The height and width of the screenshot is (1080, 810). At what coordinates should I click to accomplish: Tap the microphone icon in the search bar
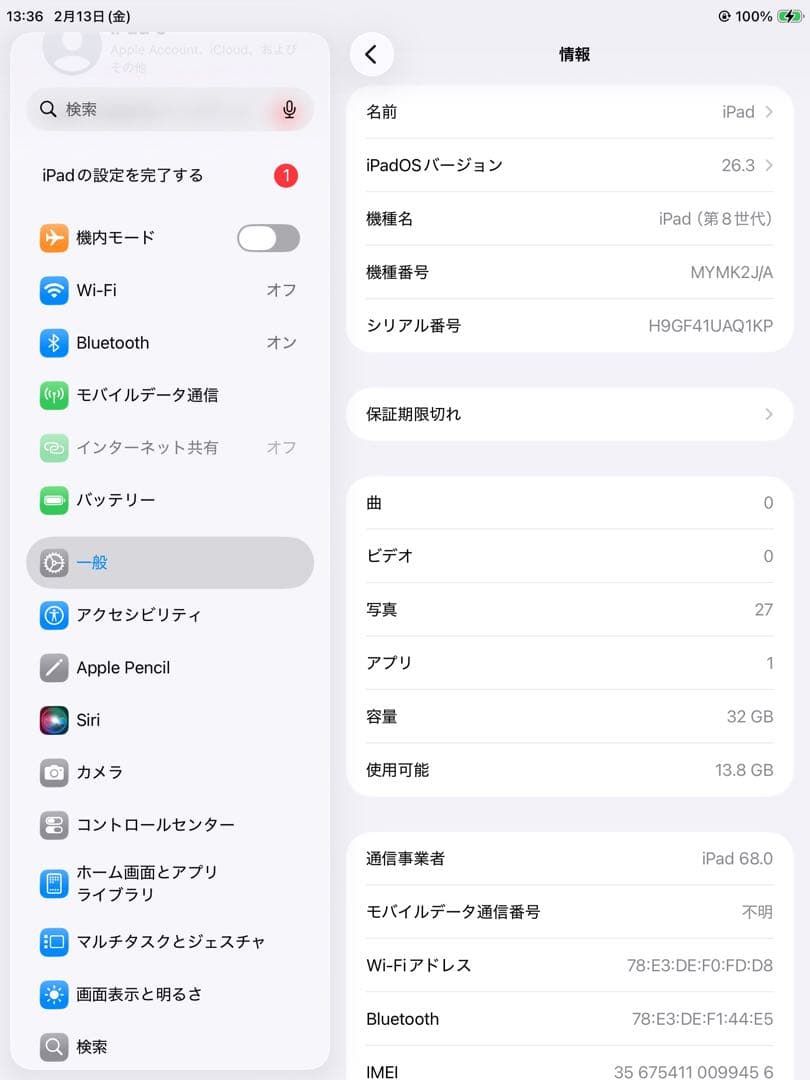pos(289,110)
